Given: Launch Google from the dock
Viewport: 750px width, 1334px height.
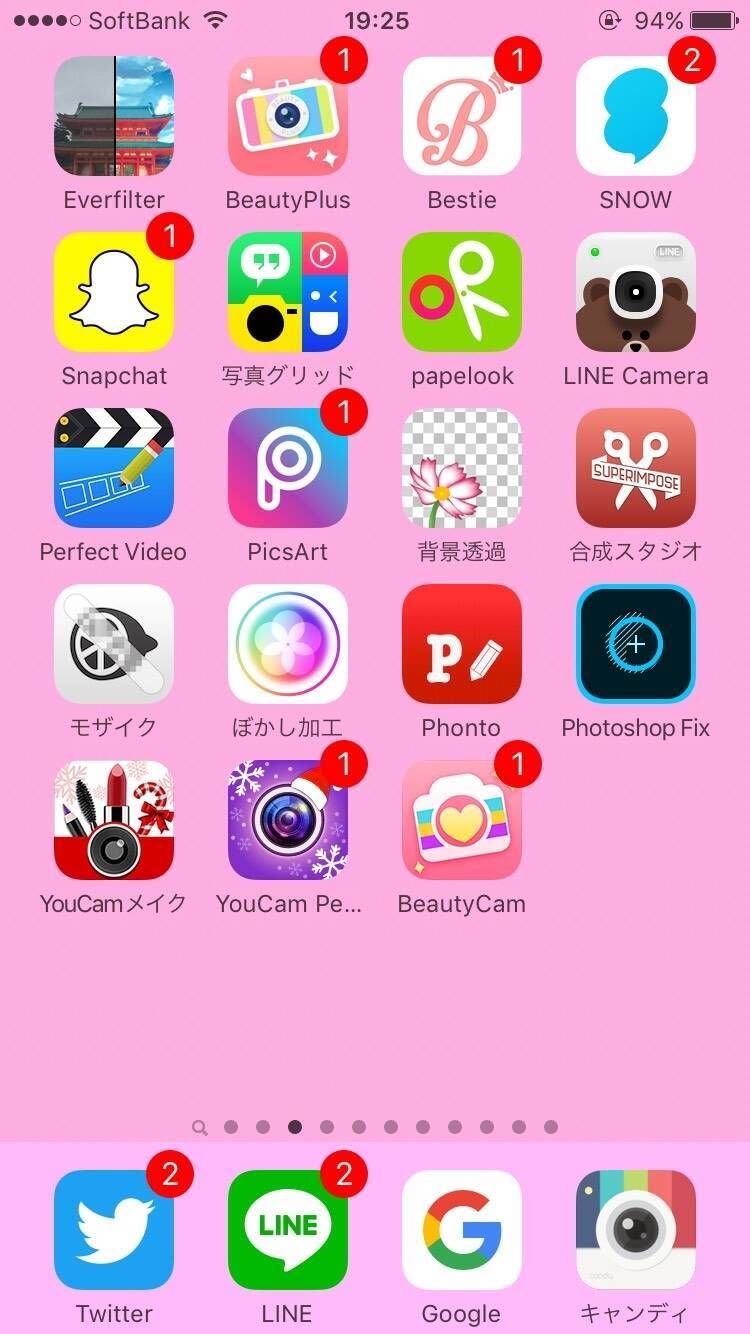Looking at the screenshot, I should tap(462, 1230).
